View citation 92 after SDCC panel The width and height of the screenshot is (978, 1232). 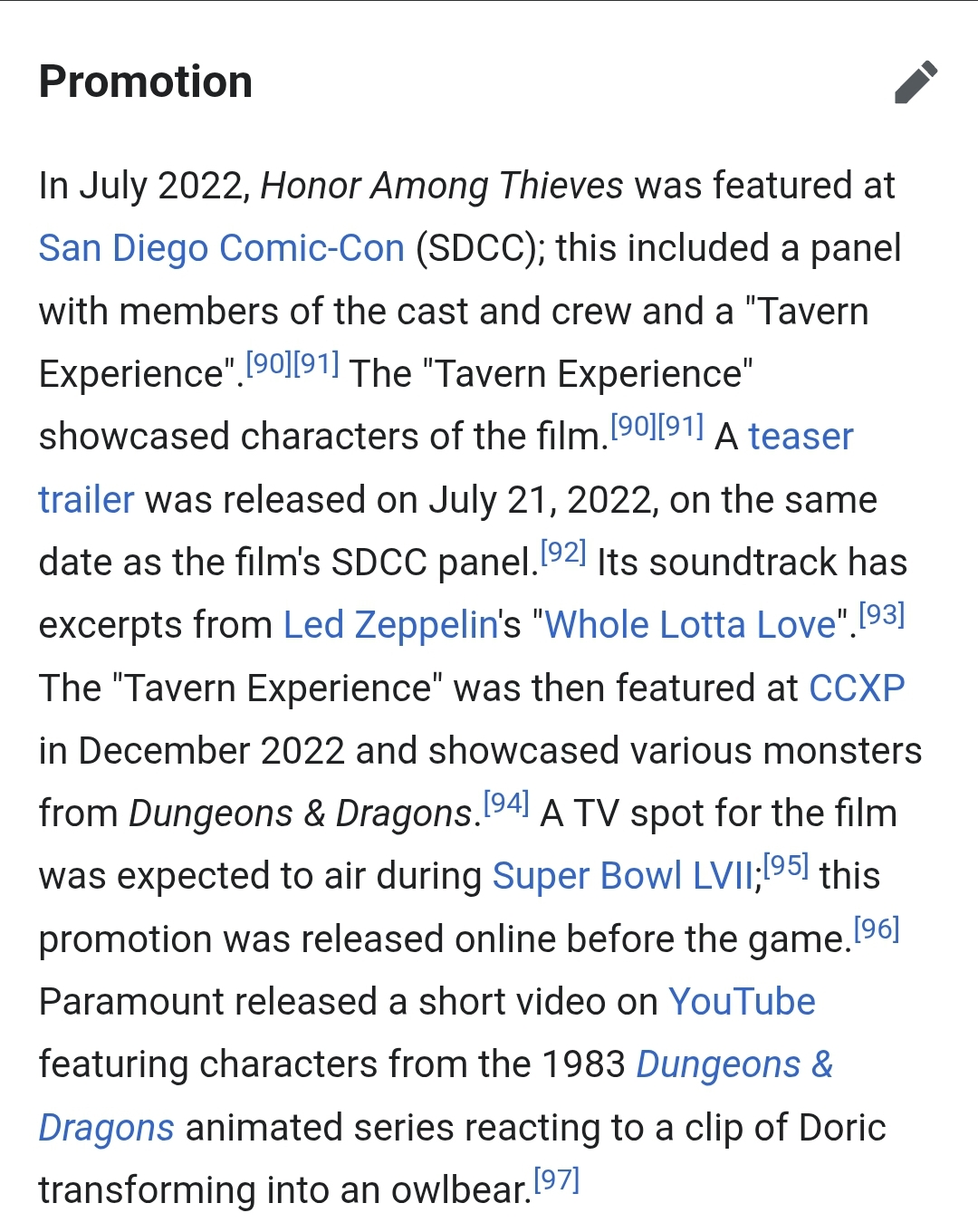coord(563,553)
